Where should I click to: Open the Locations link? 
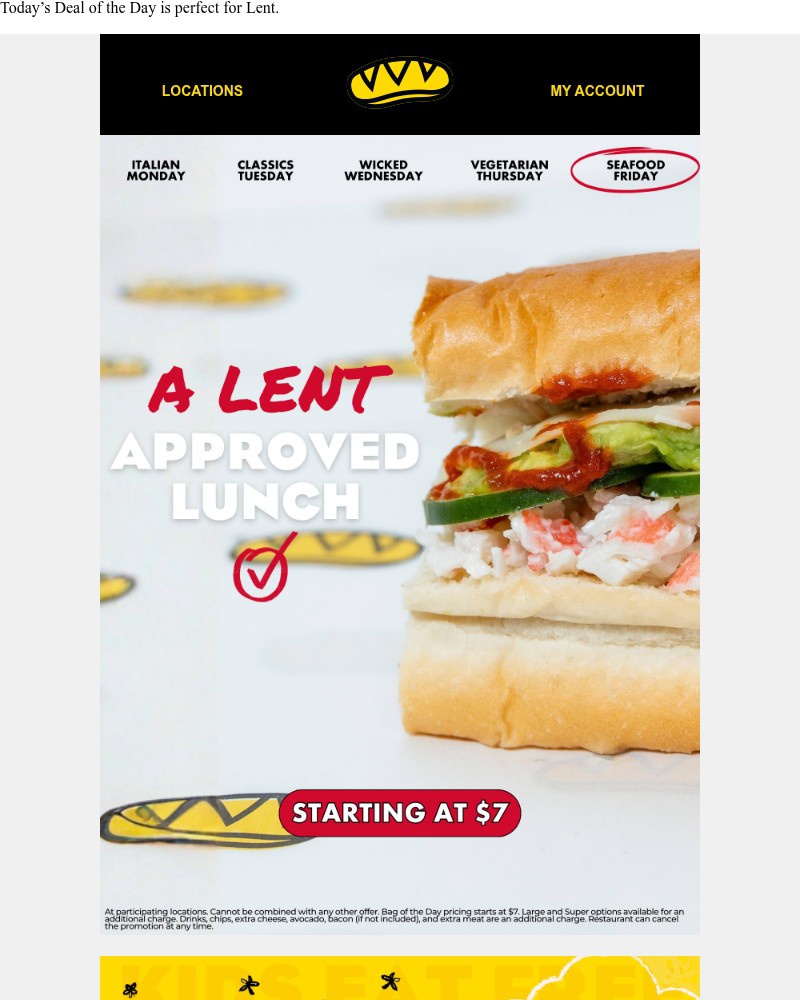coord(202,91)
